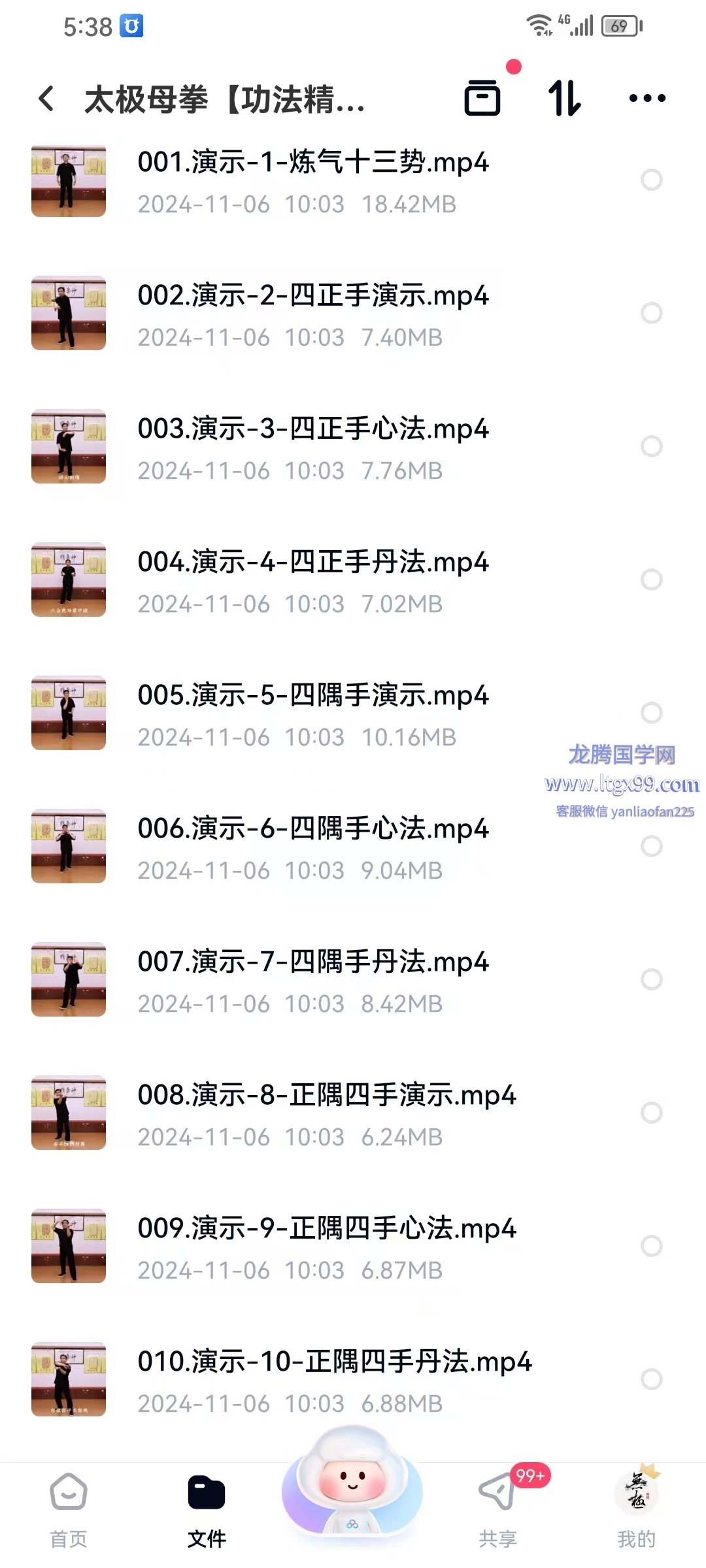Image resolution: width=706 pixels, height=1568 pixels.
Task: Open the three-dot overflow menu
Action: 647,98
